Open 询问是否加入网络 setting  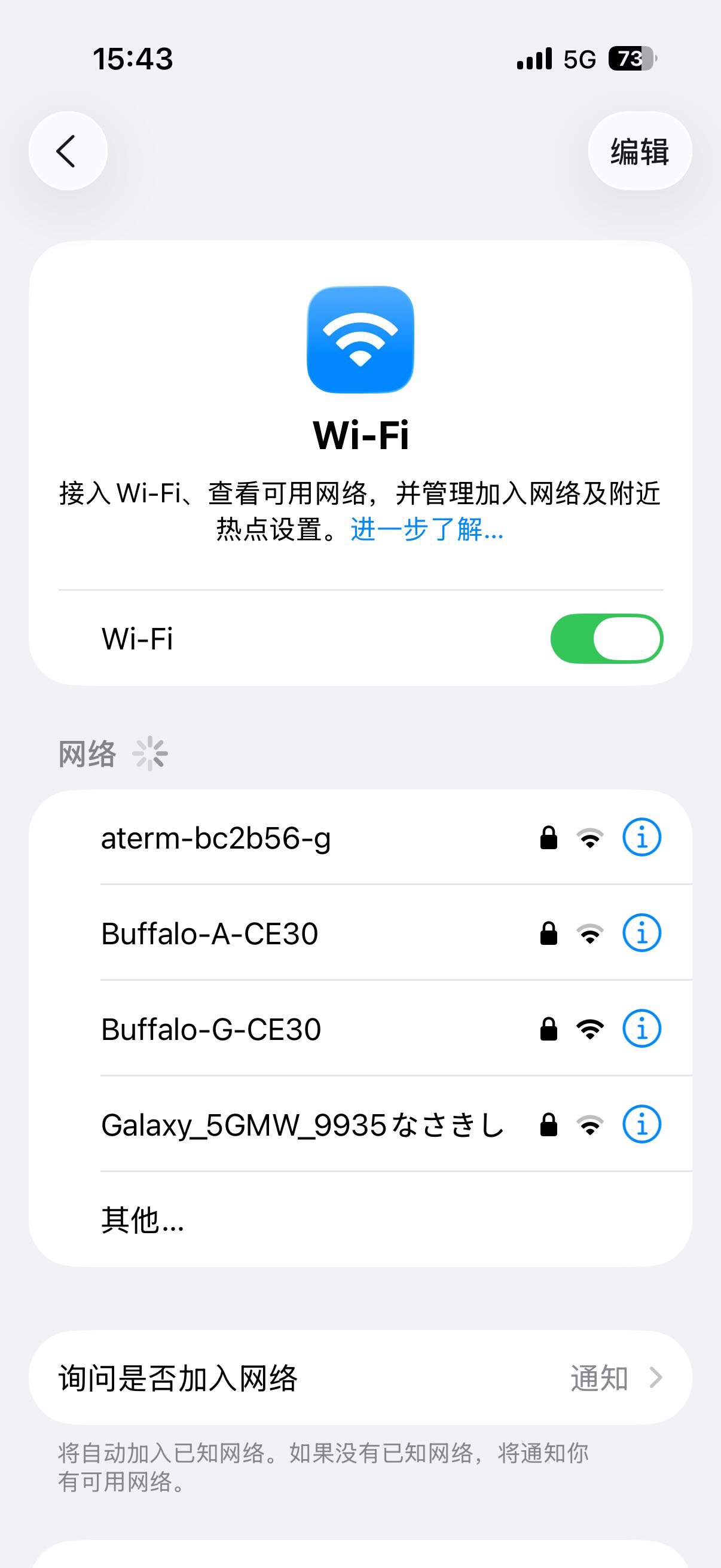[x=360, y=1377]
